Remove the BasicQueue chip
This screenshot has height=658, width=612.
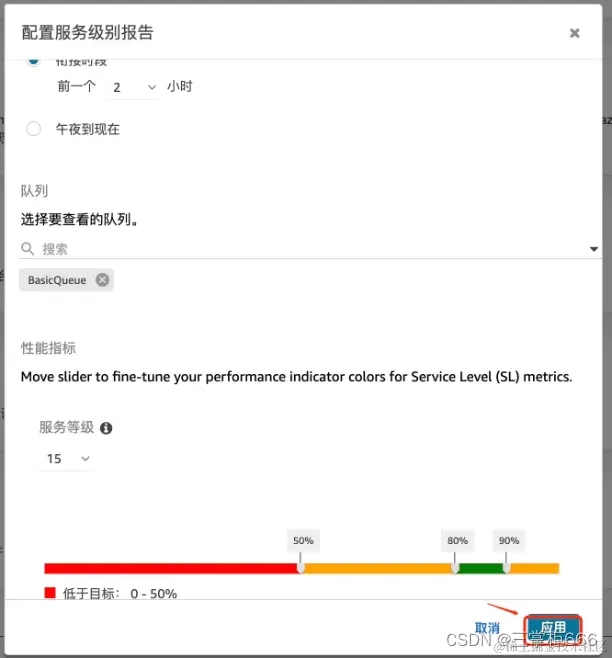click(102, 280)
